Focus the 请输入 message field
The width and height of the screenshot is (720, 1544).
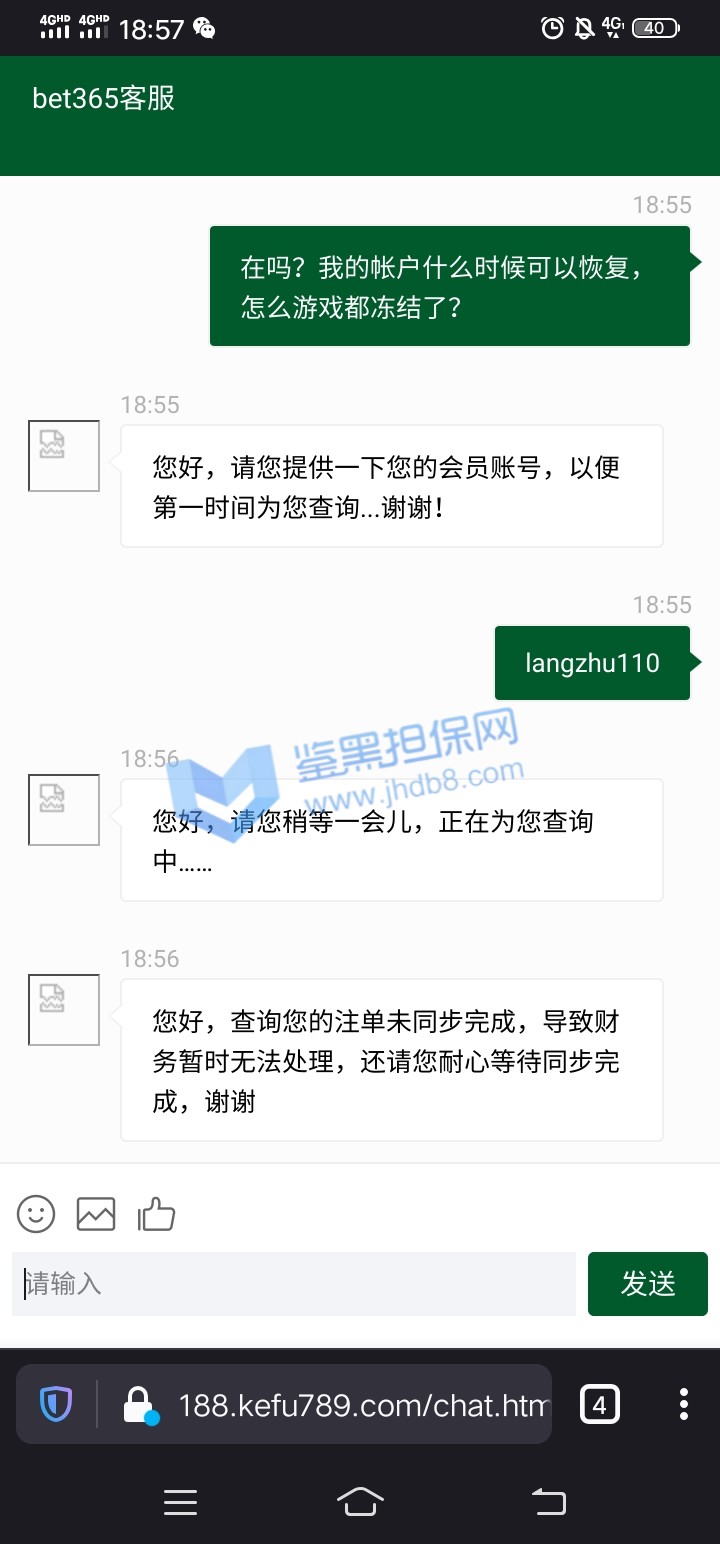[x=294, y=1284]
